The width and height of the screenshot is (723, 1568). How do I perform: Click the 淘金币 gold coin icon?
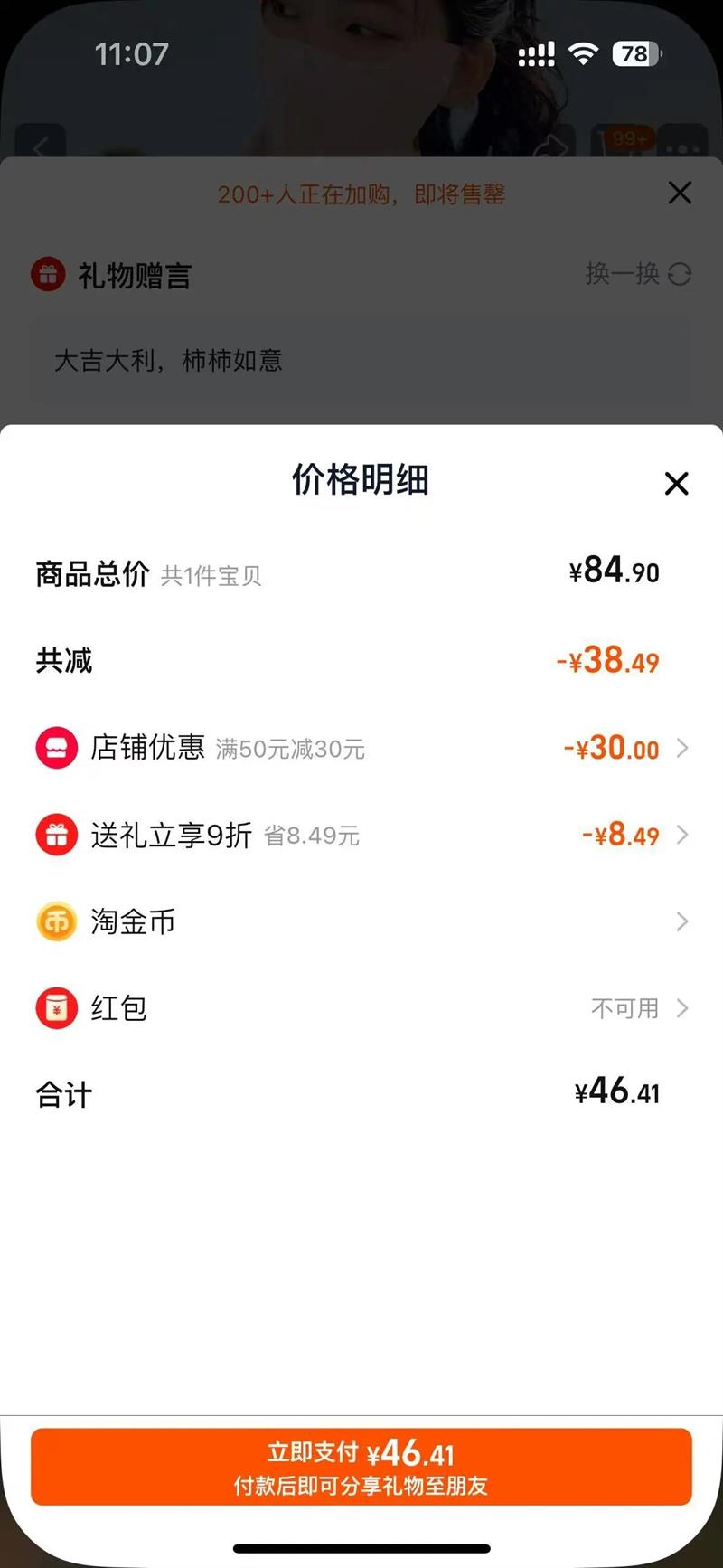(x=57, y=921)
